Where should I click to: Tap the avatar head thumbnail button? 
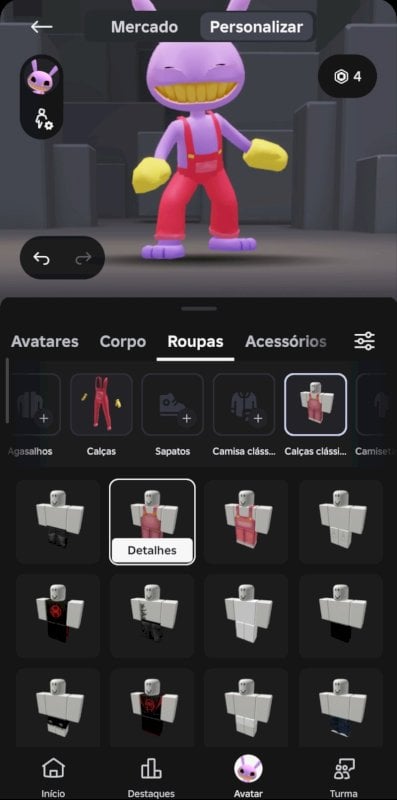[x=42, y=77]
